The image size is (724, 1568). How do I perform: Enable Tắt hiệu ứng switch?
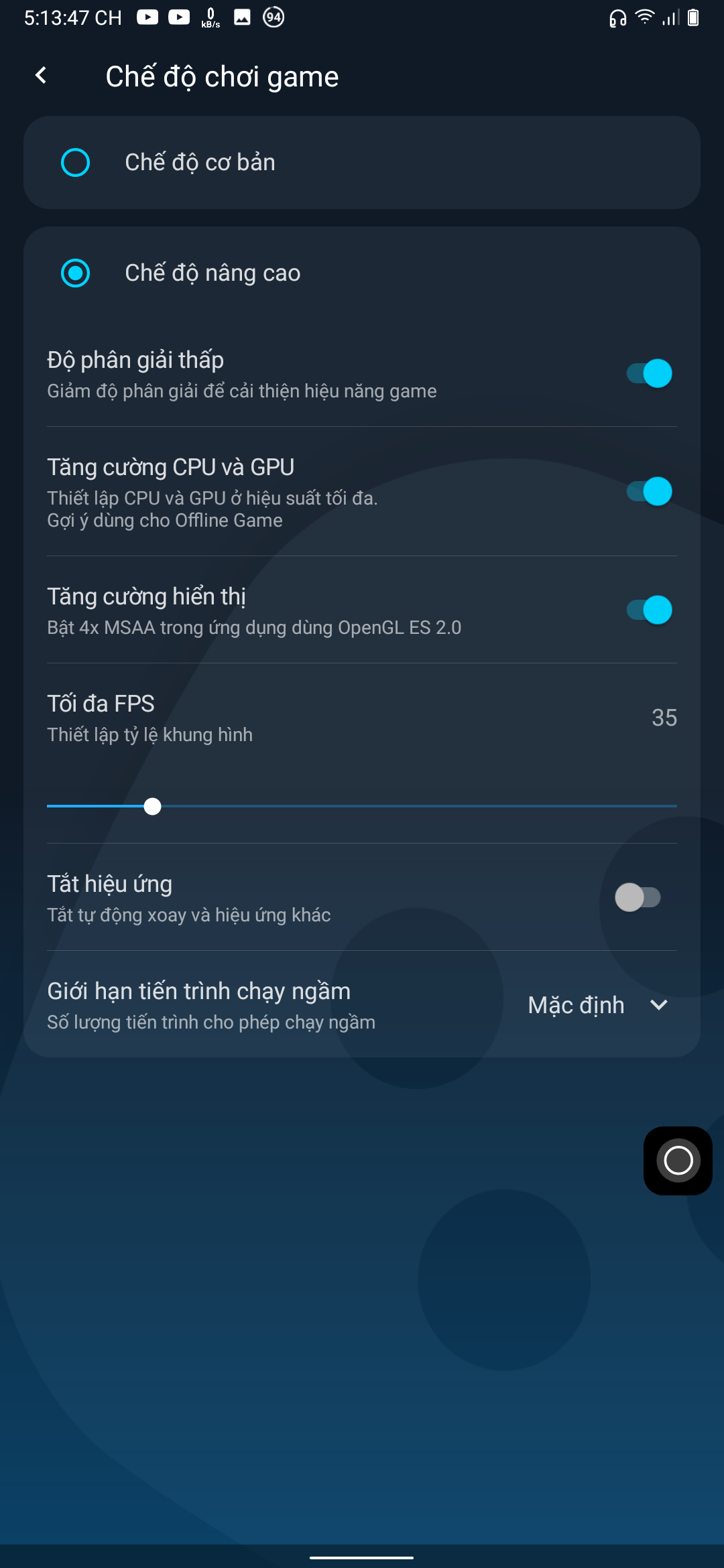(x=638, y=897)
